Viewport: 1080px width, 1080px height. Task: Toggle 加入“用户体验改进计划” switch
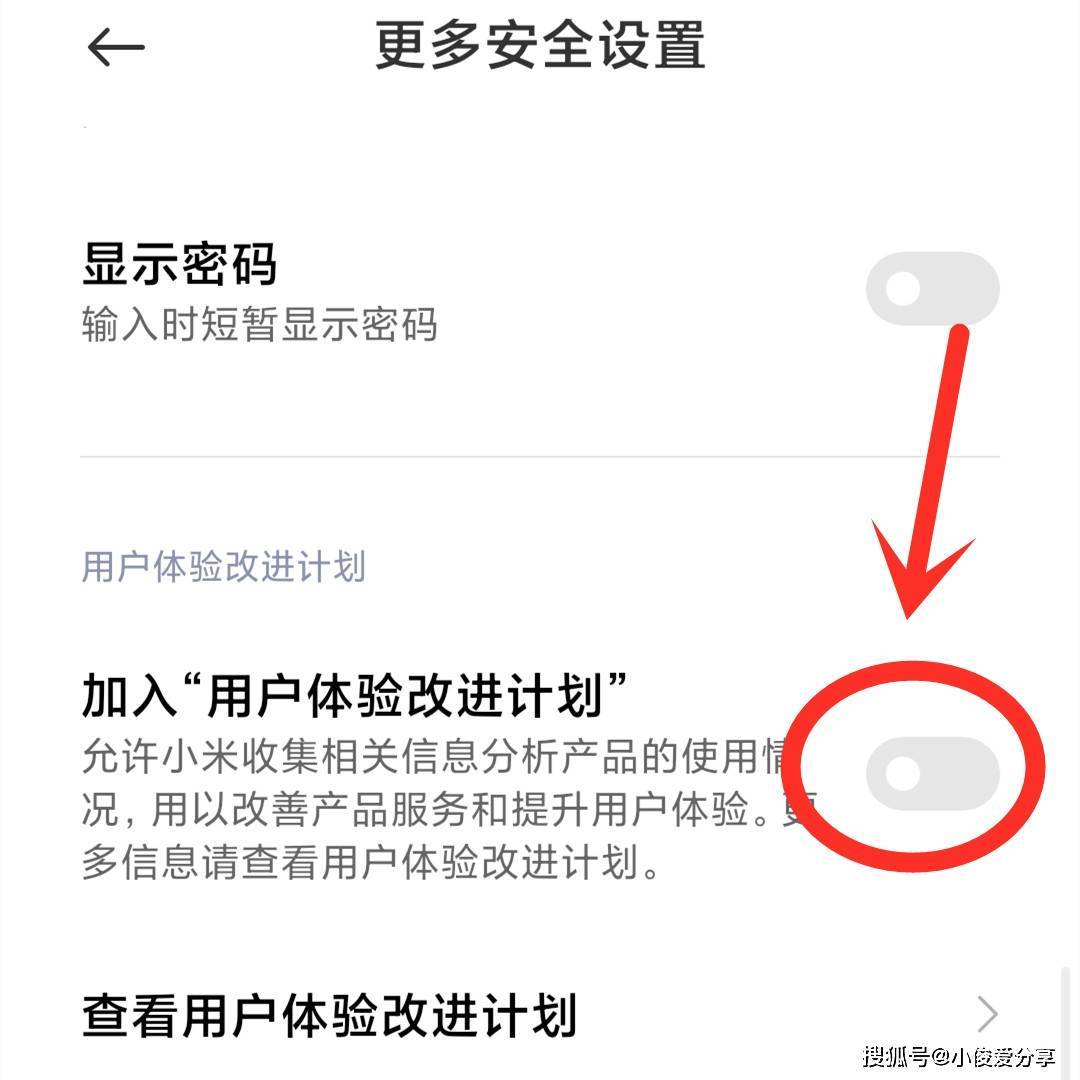pyautogui.click(x=932, y=773)
